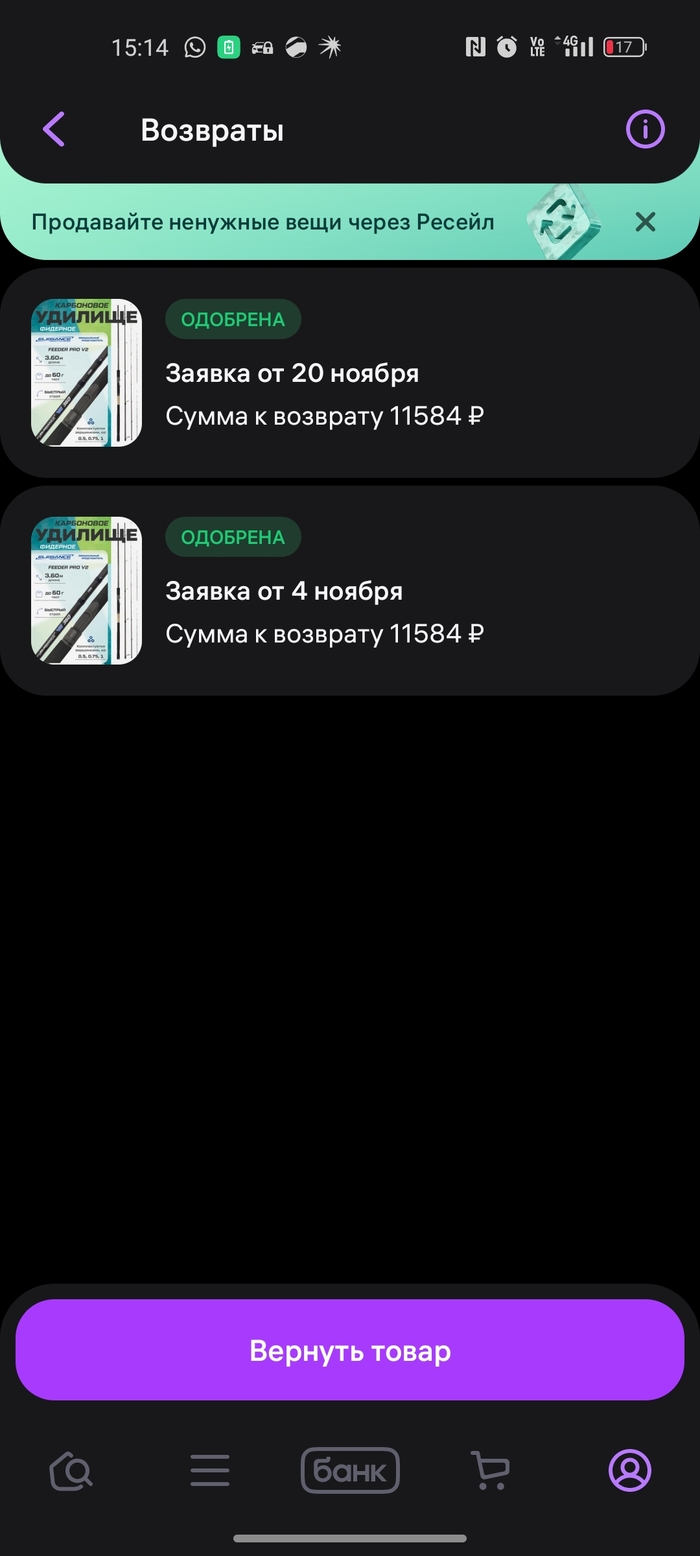Open the return request from 20 ноября

coord(350,373)
